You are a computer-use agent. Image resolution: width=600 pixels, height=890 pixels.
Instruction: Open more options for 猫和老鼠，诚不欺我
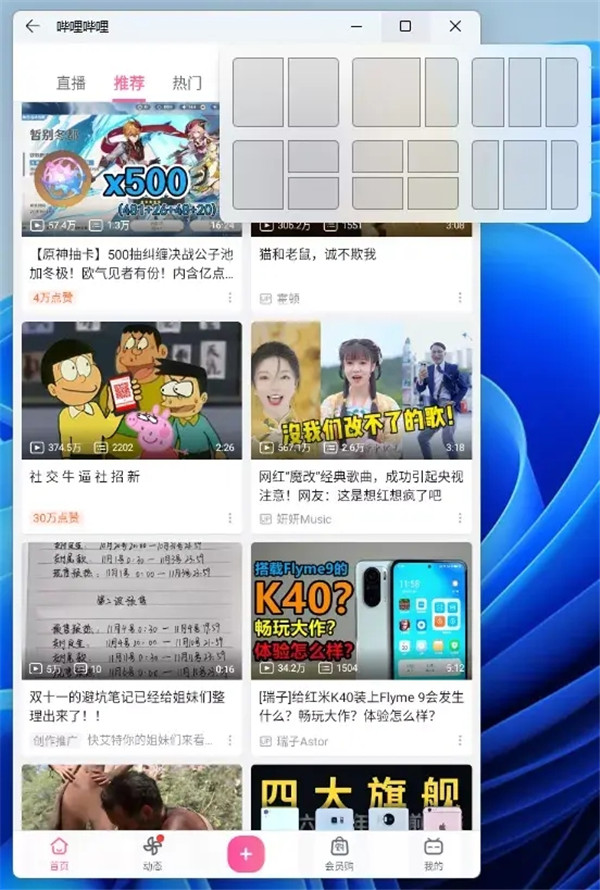click(460, 298)
